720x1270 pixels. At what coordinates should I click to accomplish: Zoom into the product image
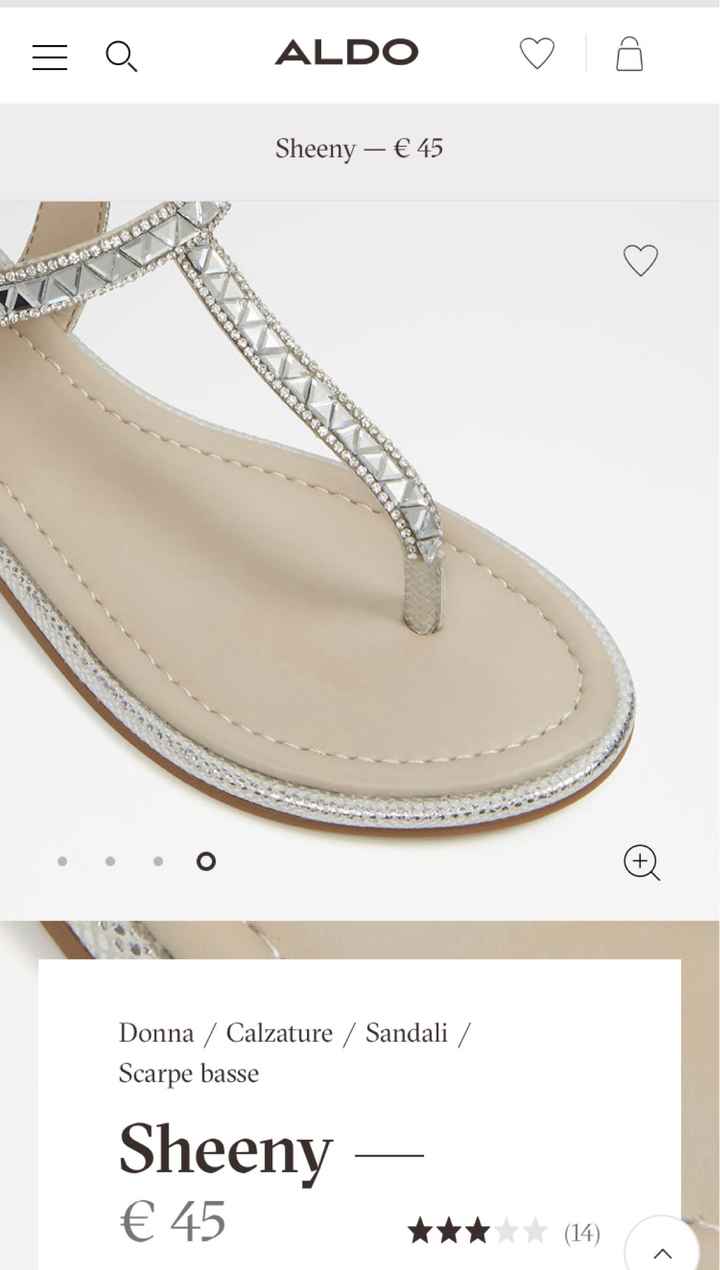click(641, 862)
